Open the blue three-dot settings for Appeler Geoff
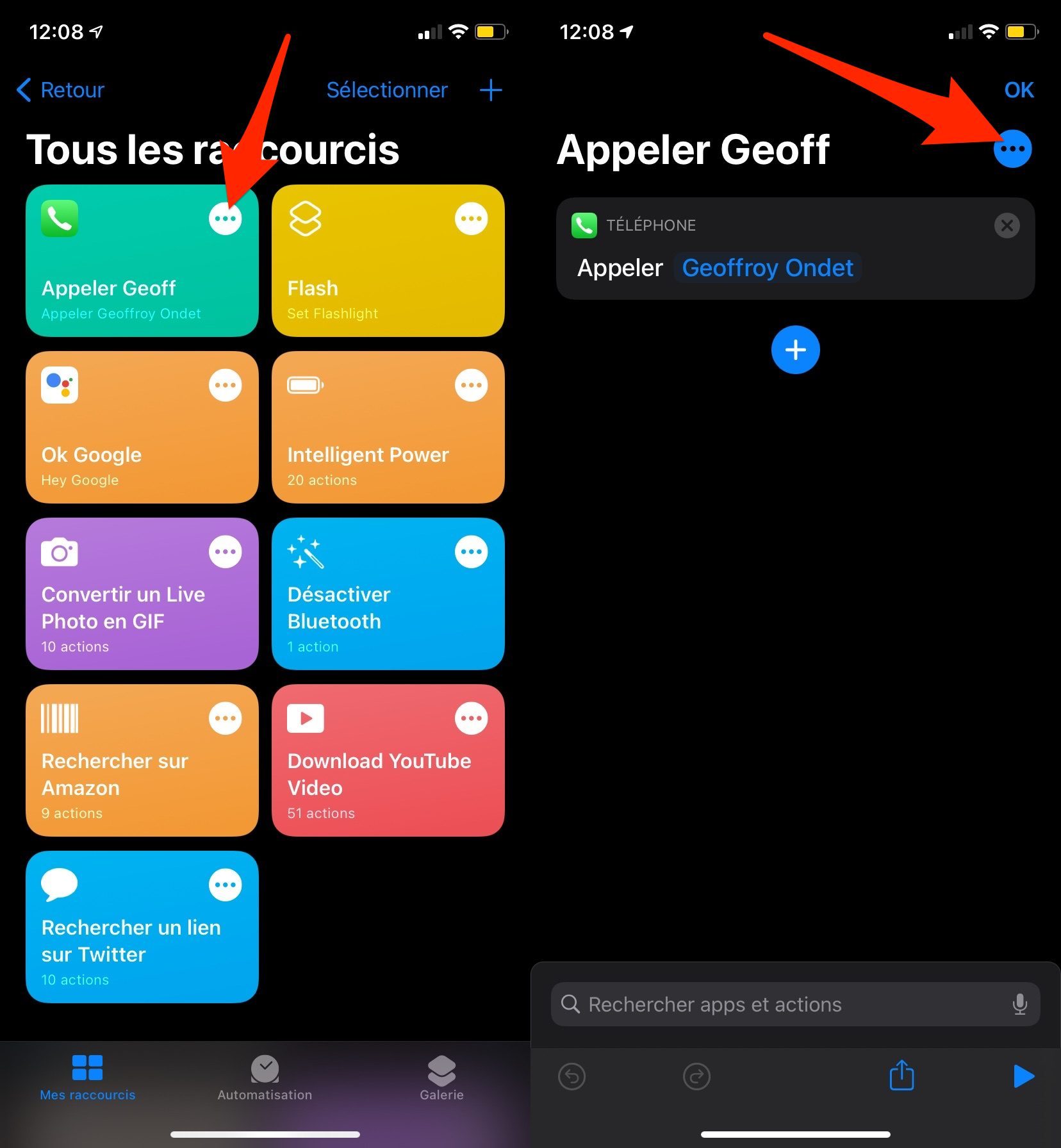Viewport: 1061px width, 1148px height. [1012, 149]
